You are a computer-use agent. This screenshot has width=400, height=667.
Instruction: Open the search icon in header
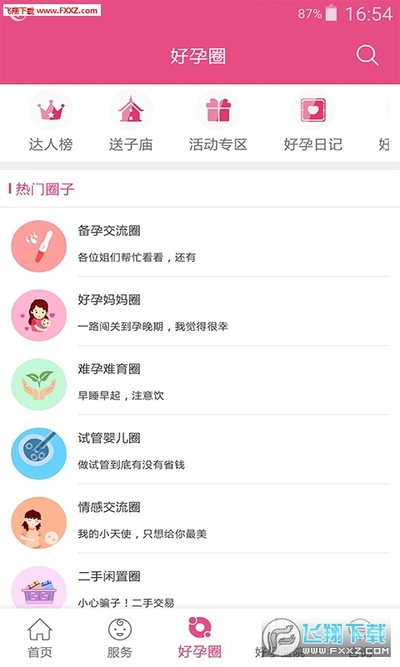[367, 55]
